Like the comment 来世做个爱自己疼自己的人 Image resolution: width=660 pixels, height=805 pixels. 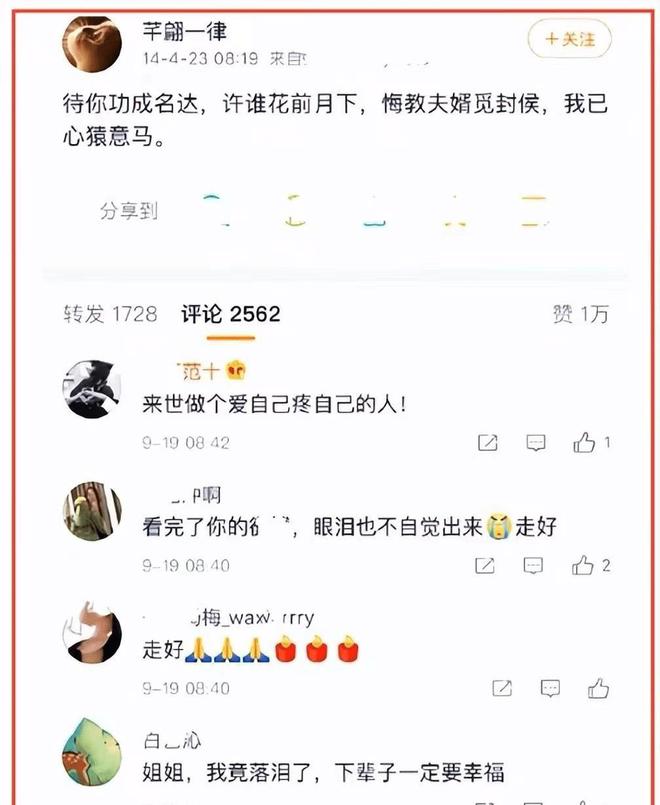click(585, 442)
